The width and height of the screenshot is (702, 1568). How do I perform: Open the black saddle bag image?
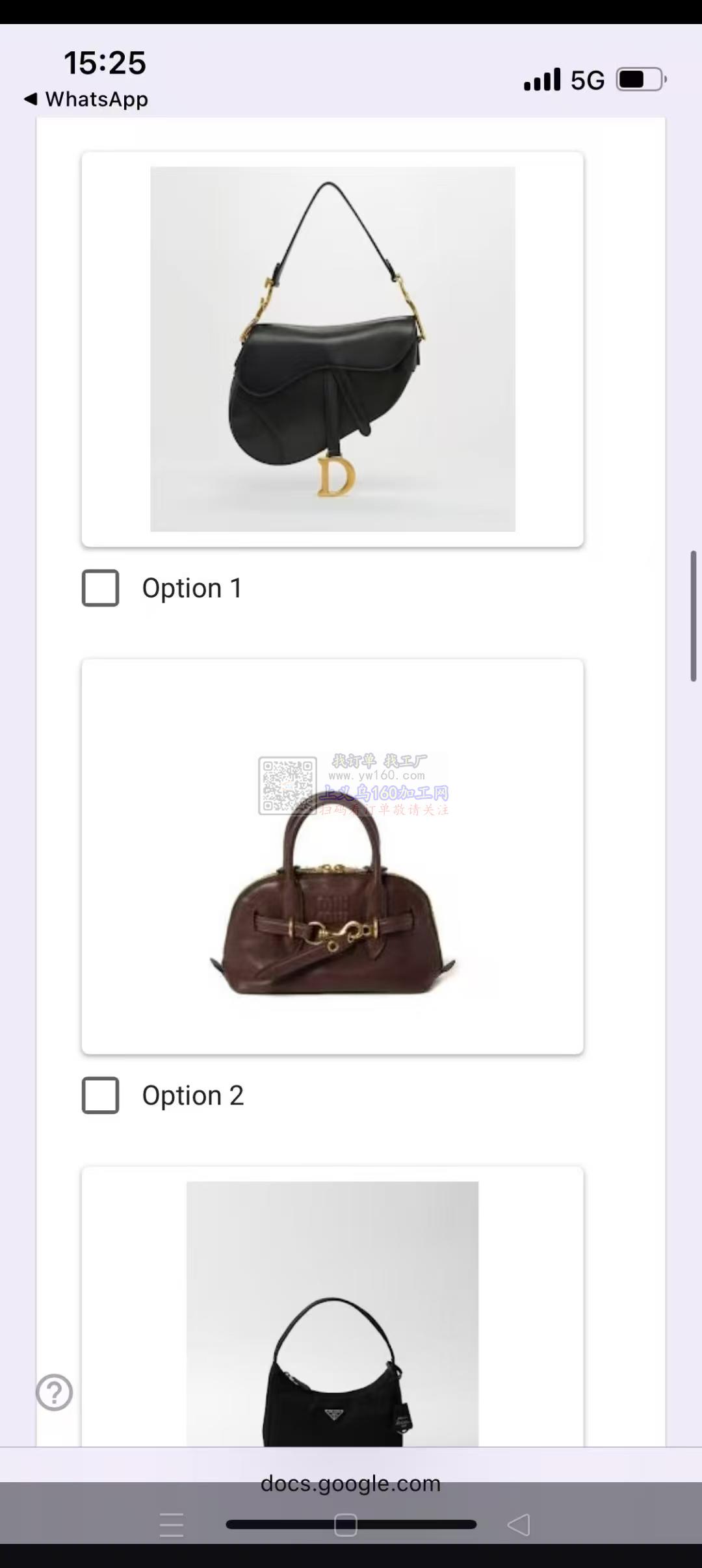pos(332,349)
